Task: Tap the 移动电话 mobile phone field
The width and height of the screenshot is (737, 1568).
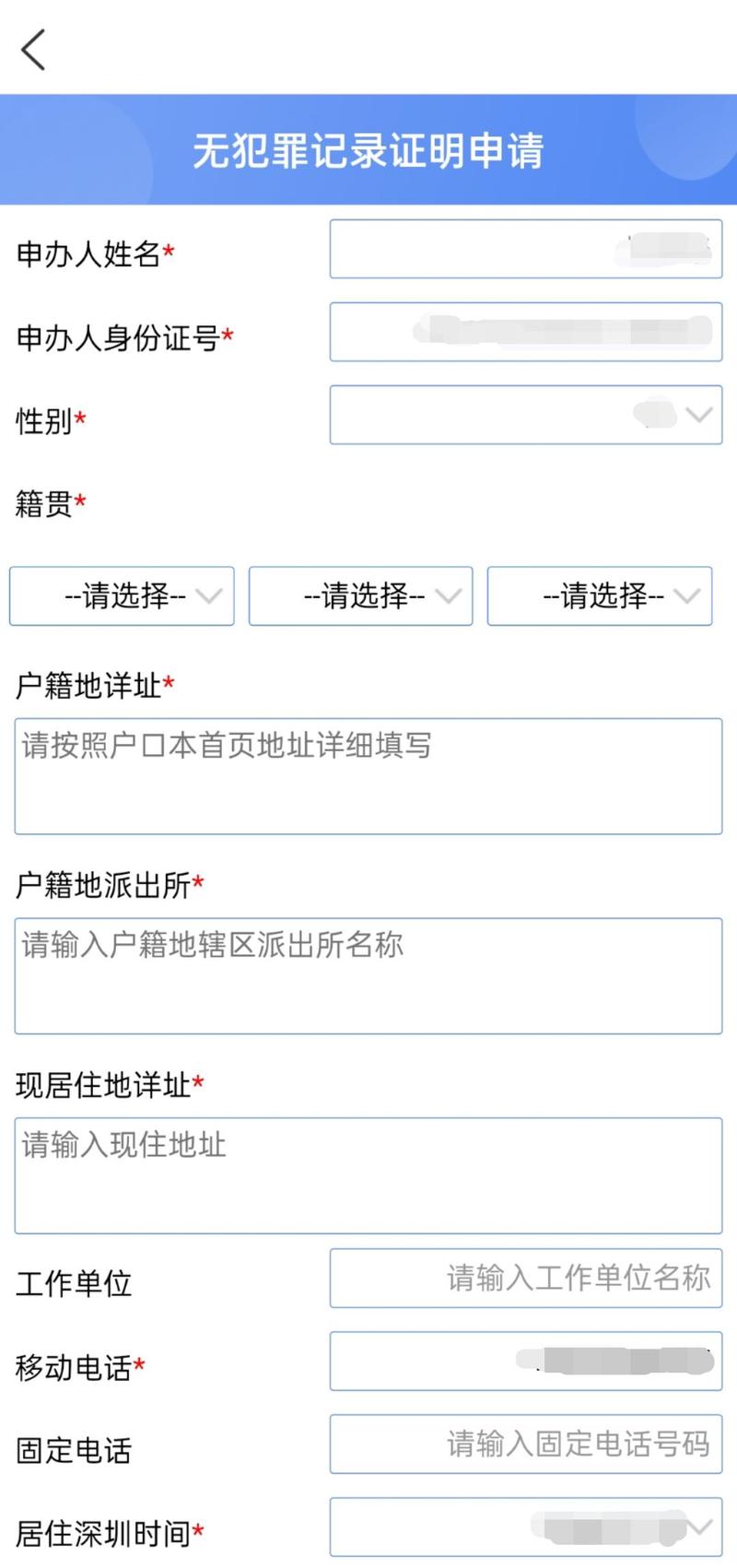Action: 525,1362
